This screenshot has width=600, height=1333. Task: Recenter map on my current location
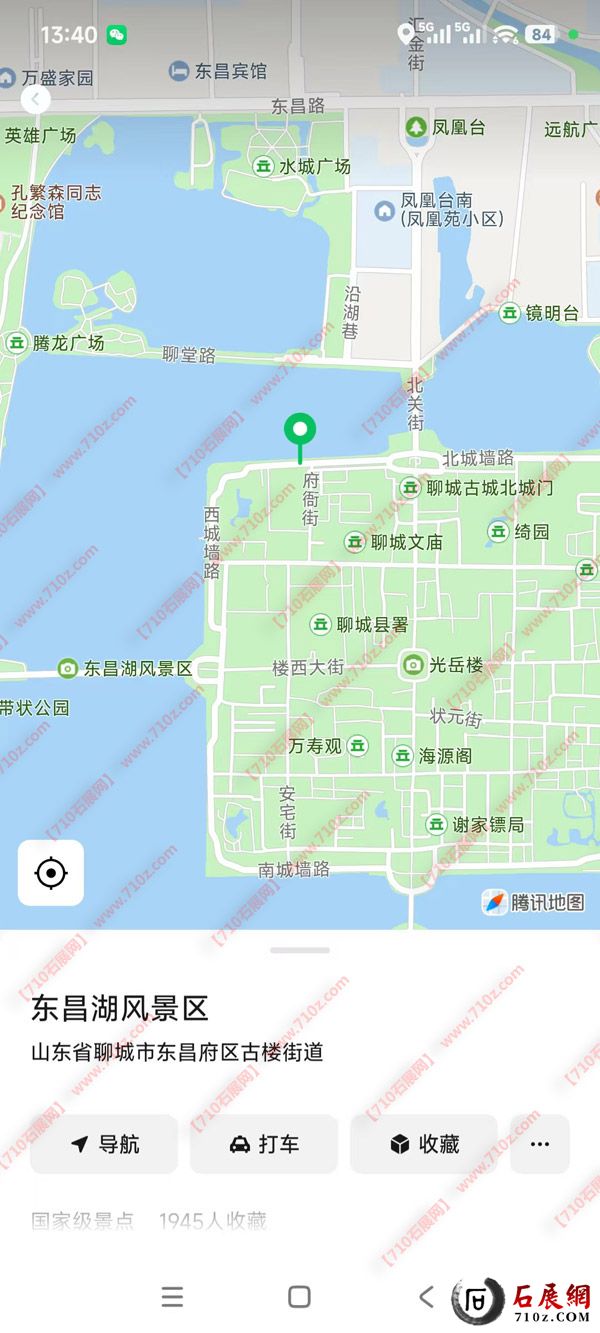(x=51, y=873)
